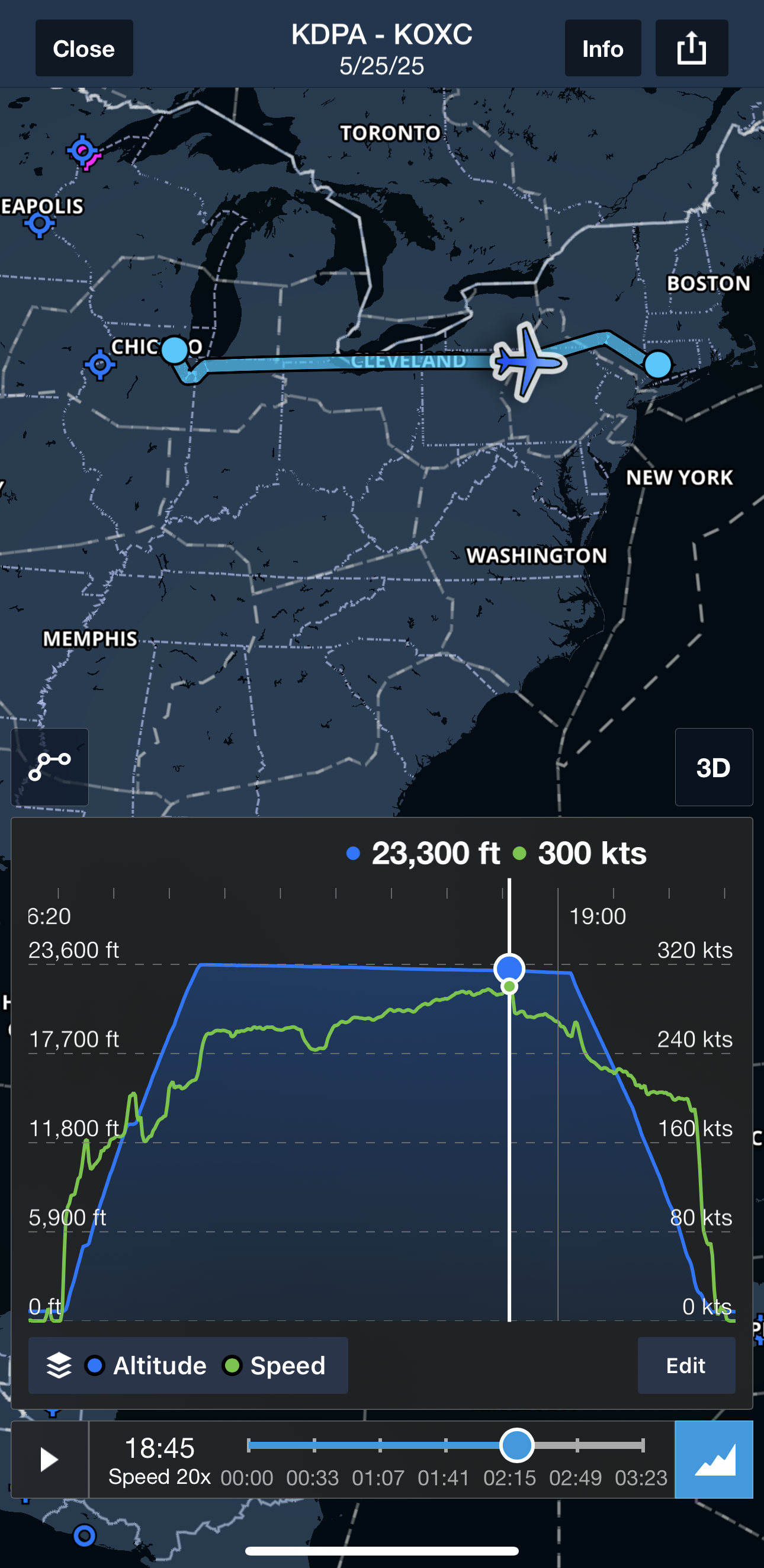
Task: Switch the map to 3D view
Action: 713,768
